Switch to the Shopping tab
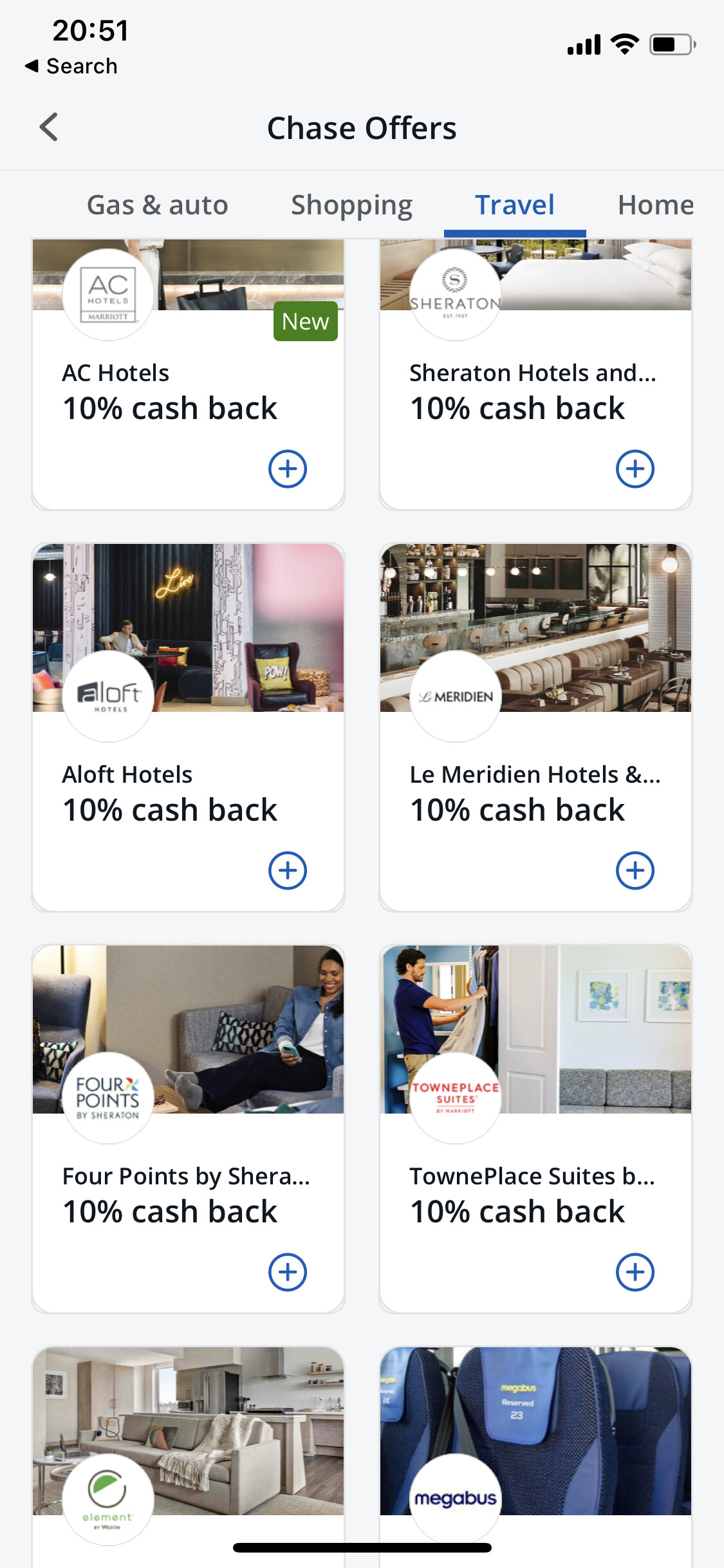The height and width of the screenshot is (1568, 724). pyautogui.click(x=351, y=205)
